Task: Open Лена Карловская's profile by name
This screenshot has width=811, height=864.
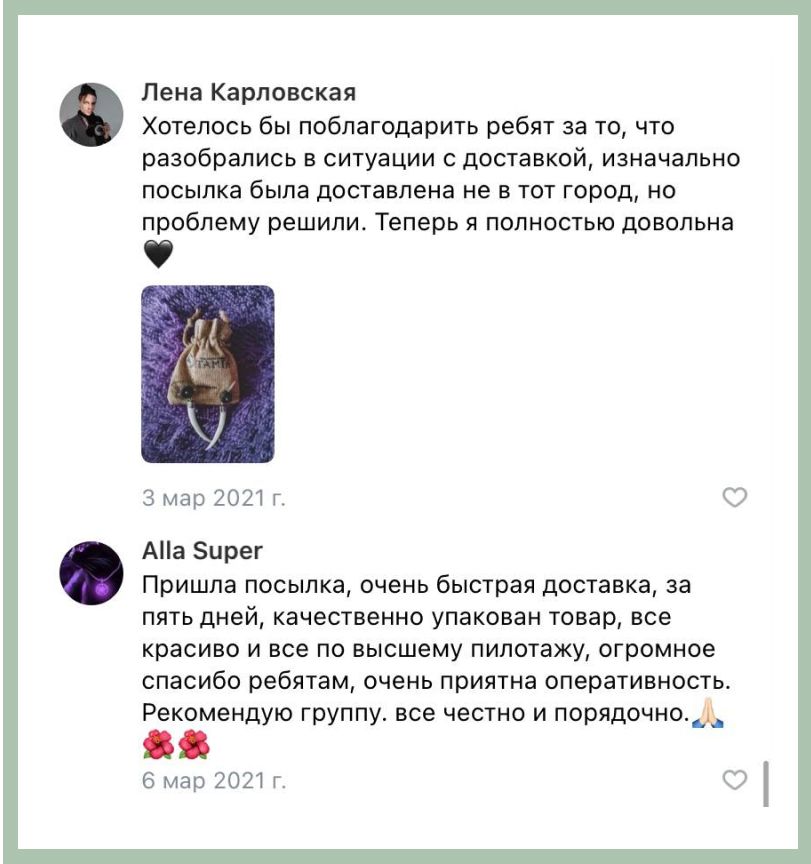Action: click(x=249, y=93)
